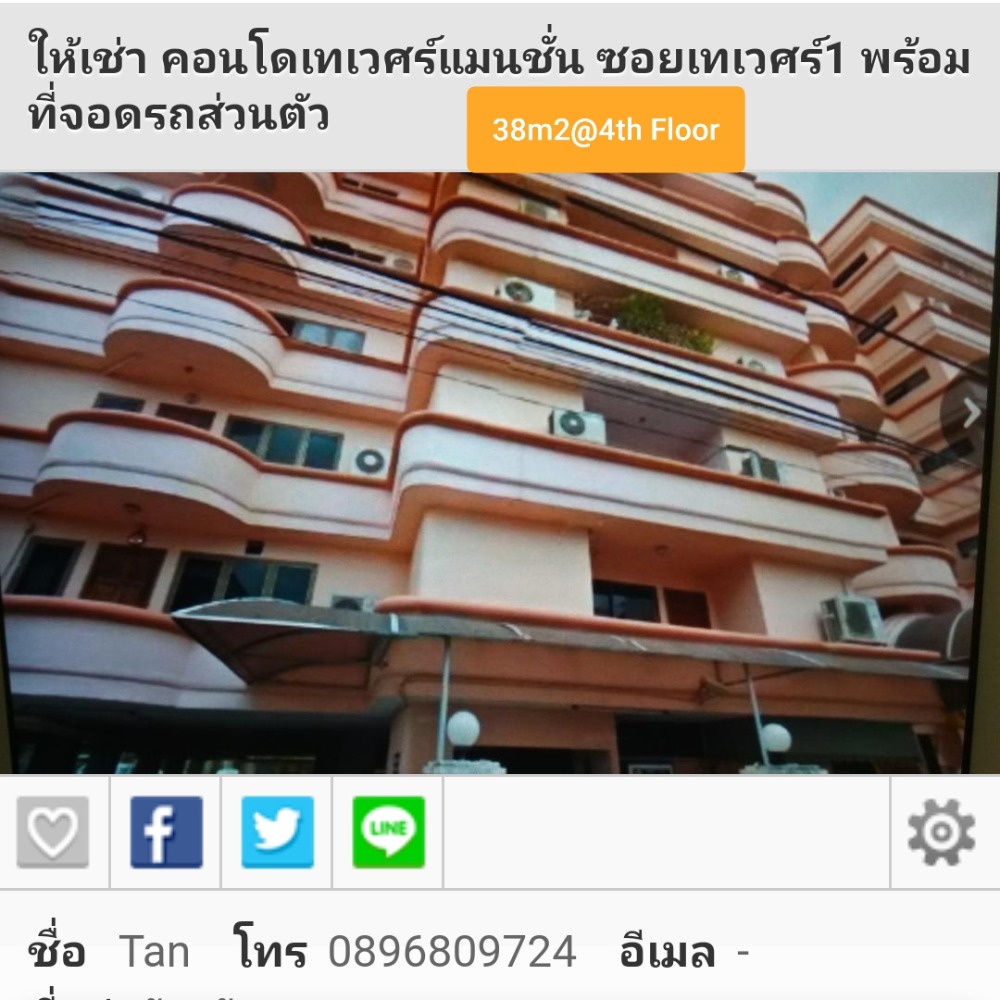Open the settings gear icon
The image size is (1000, 1000).
941,832
